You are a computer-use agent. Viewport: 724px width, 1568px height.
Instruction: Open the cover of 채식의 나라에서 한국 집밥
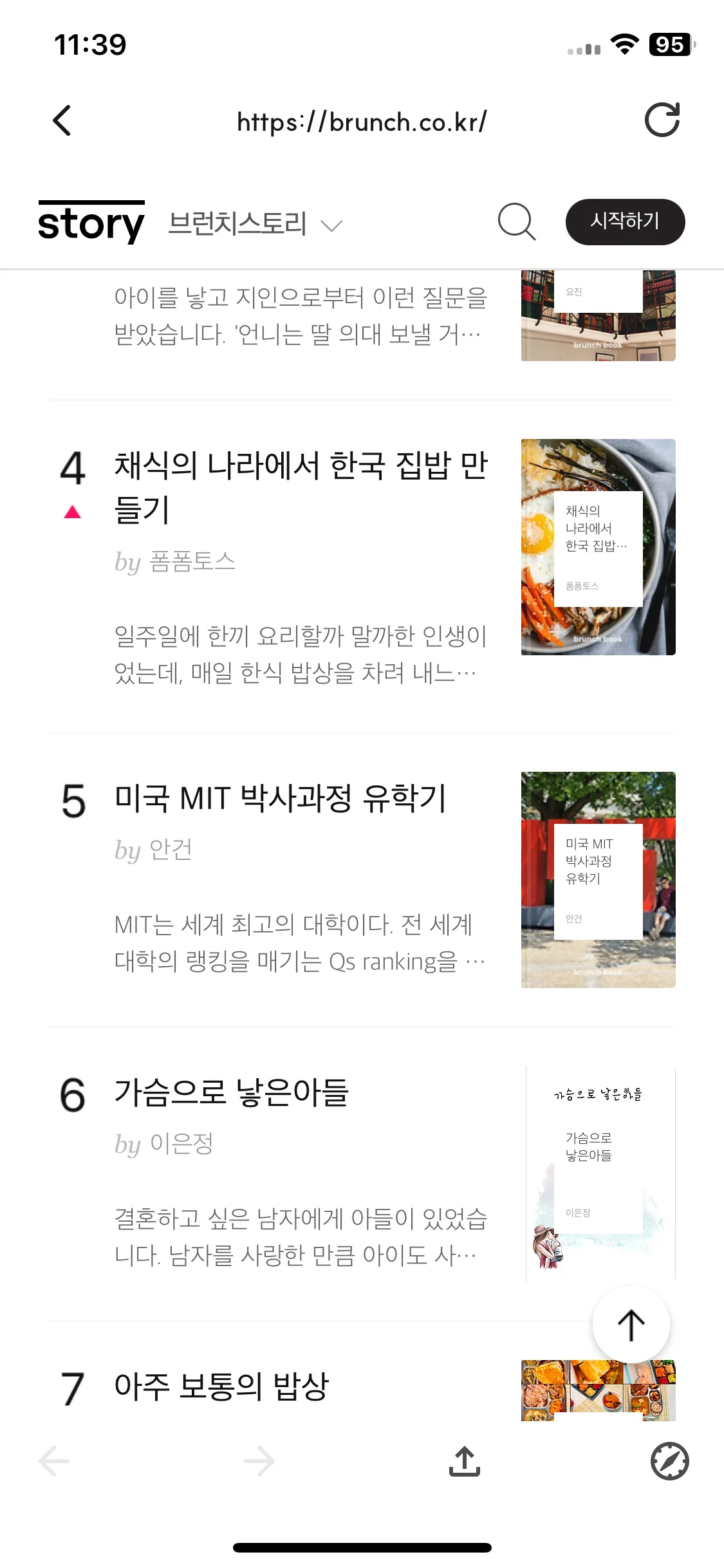(x=598, y=547)
